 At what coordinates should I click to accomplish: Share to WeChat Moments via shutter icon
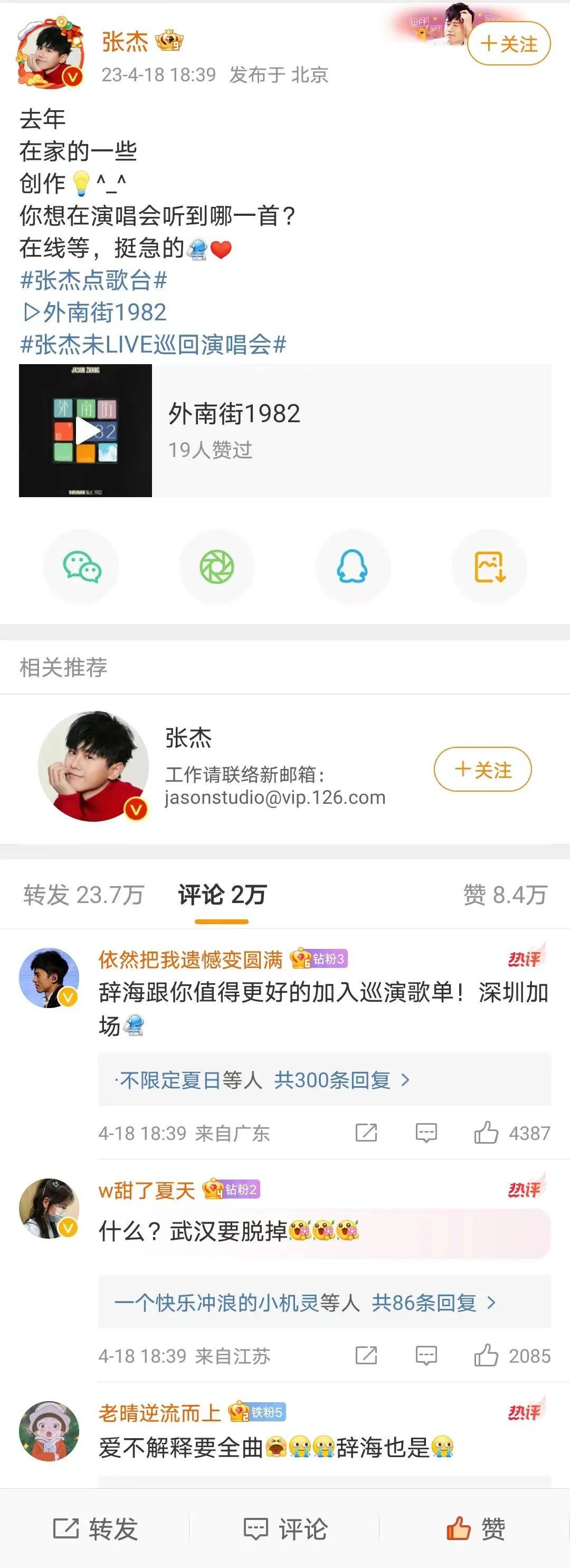[x=217, y=567]
